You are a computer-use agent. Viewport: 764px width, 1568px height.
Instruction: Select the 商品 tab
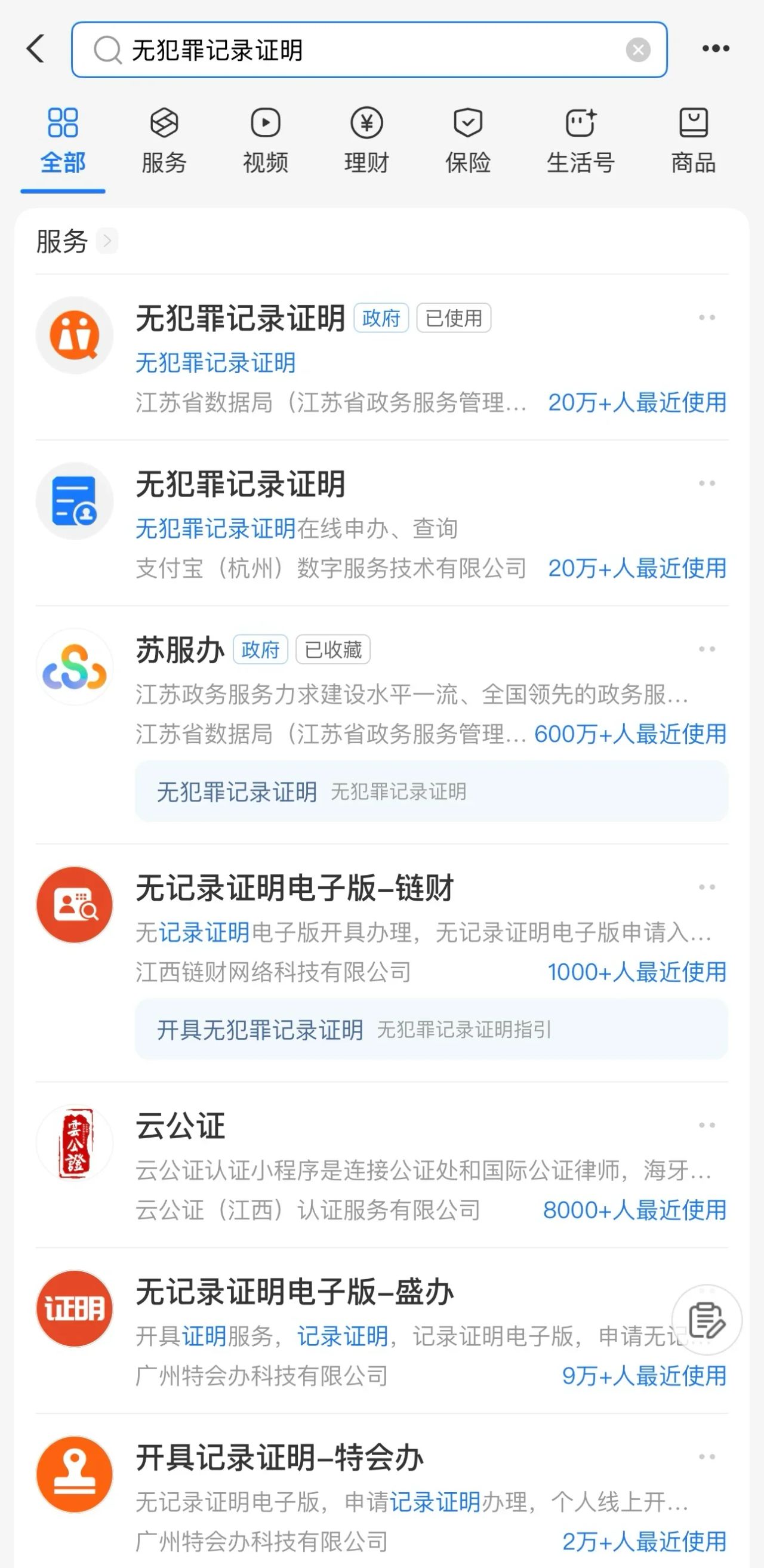[693, 141]
